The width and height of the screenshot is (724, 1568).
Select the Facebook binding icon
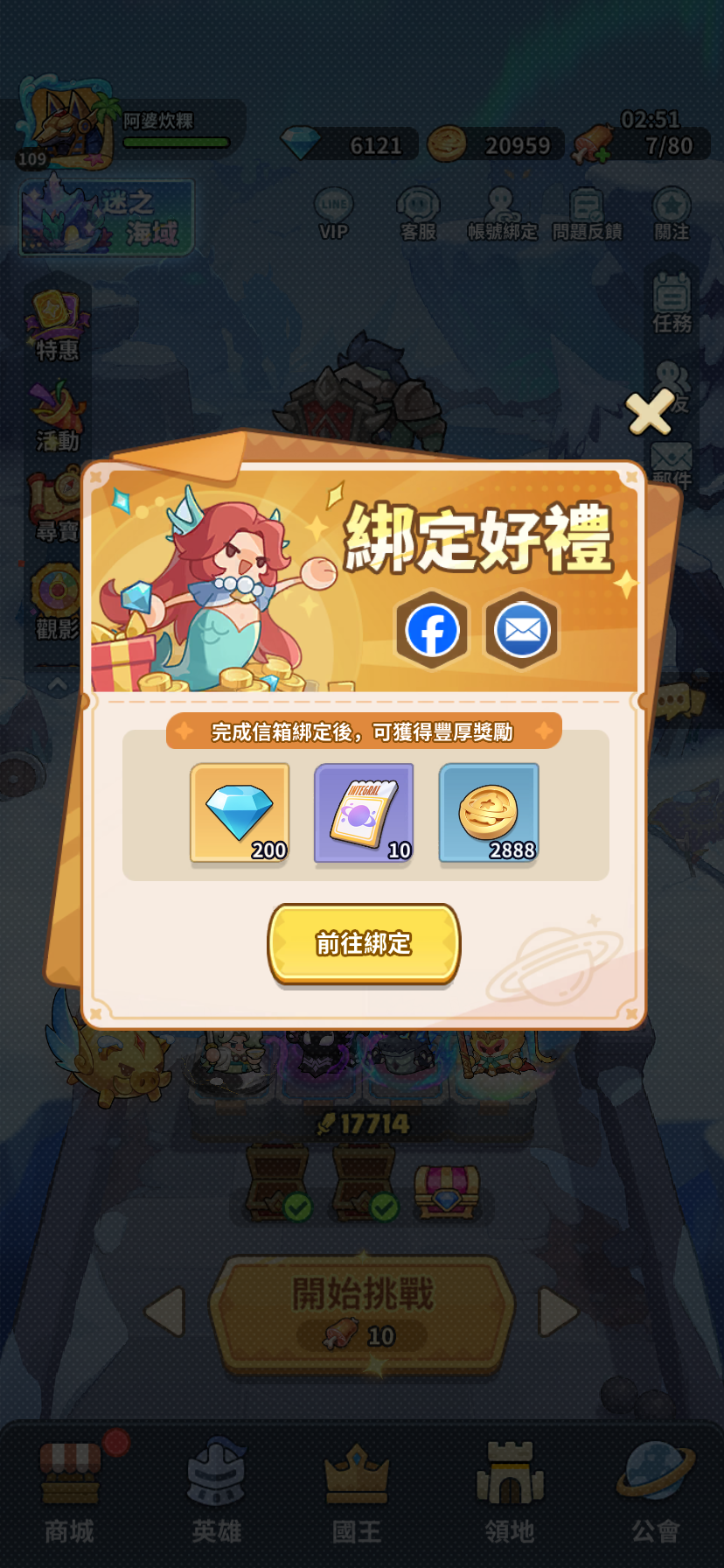click(x=432, y=630)
